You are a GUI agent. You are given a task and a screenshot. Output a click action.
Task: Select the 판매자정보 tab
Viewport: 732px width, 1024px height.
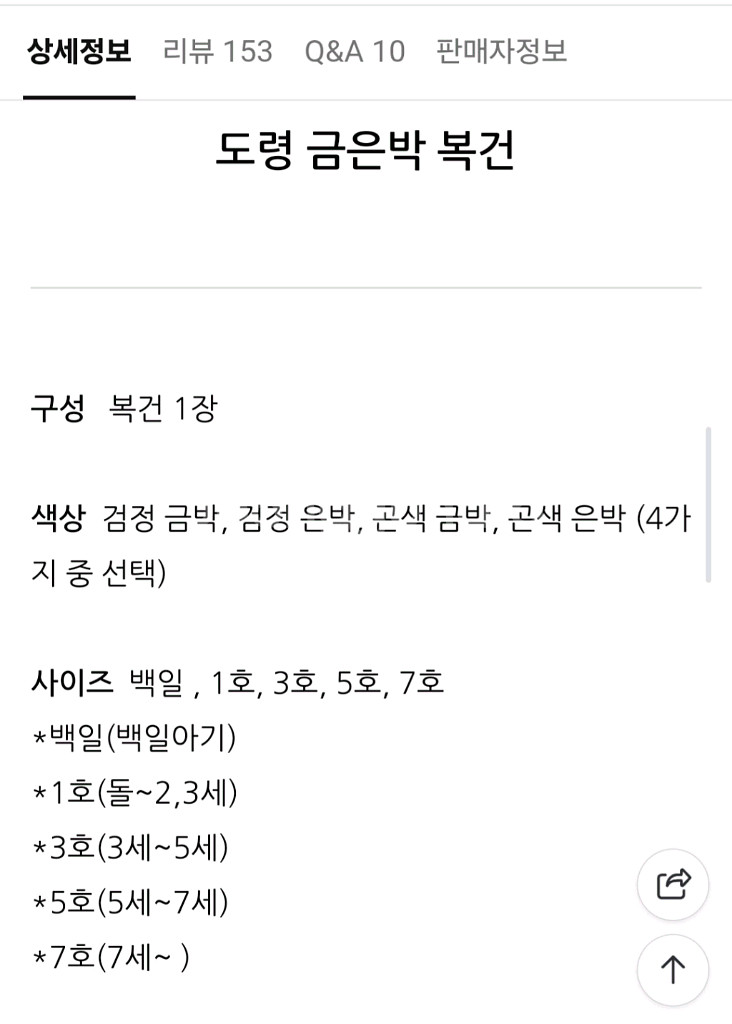point(501,52)
